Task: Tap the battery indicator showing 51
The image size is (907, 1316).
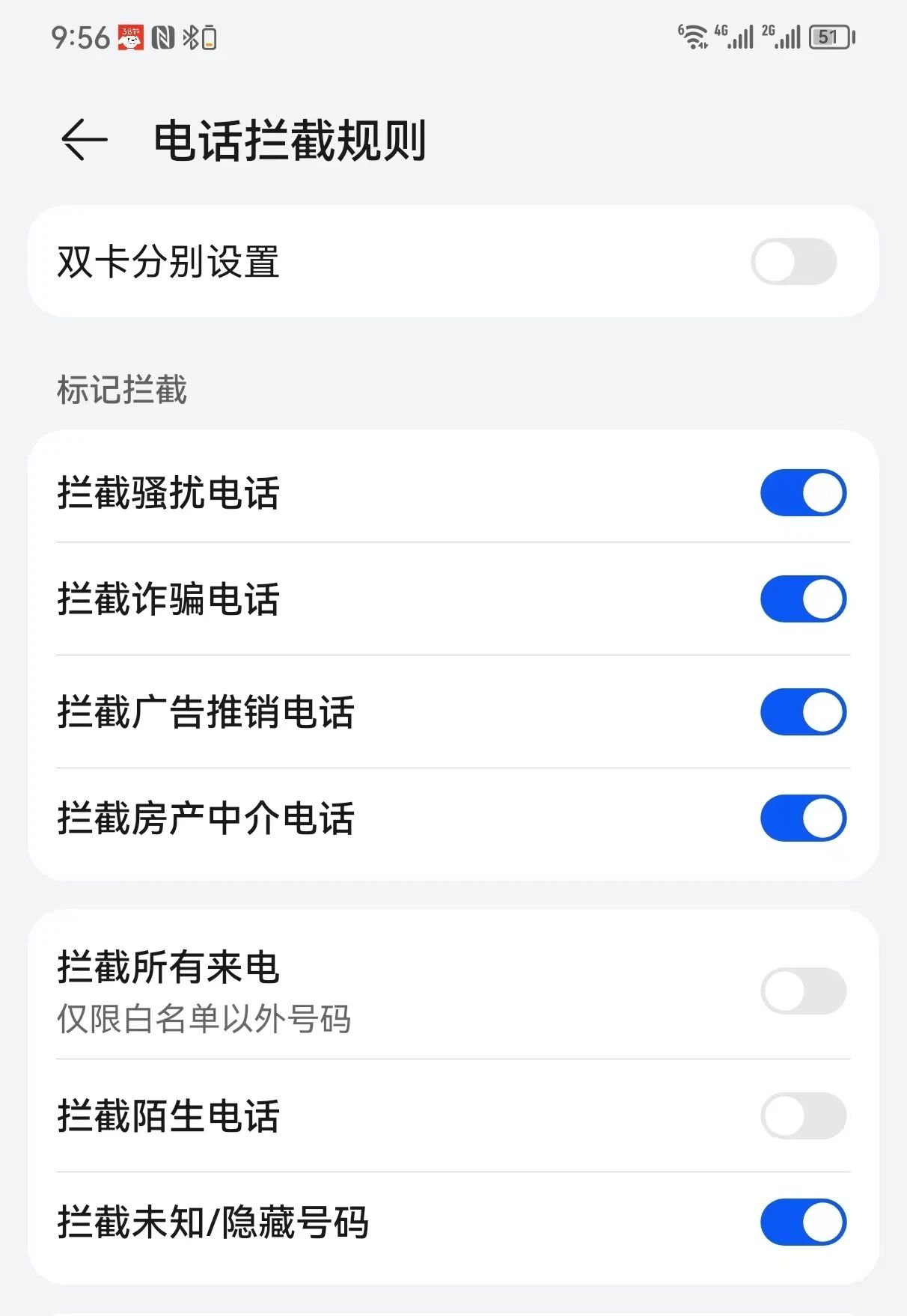Action: pos(828,35)
